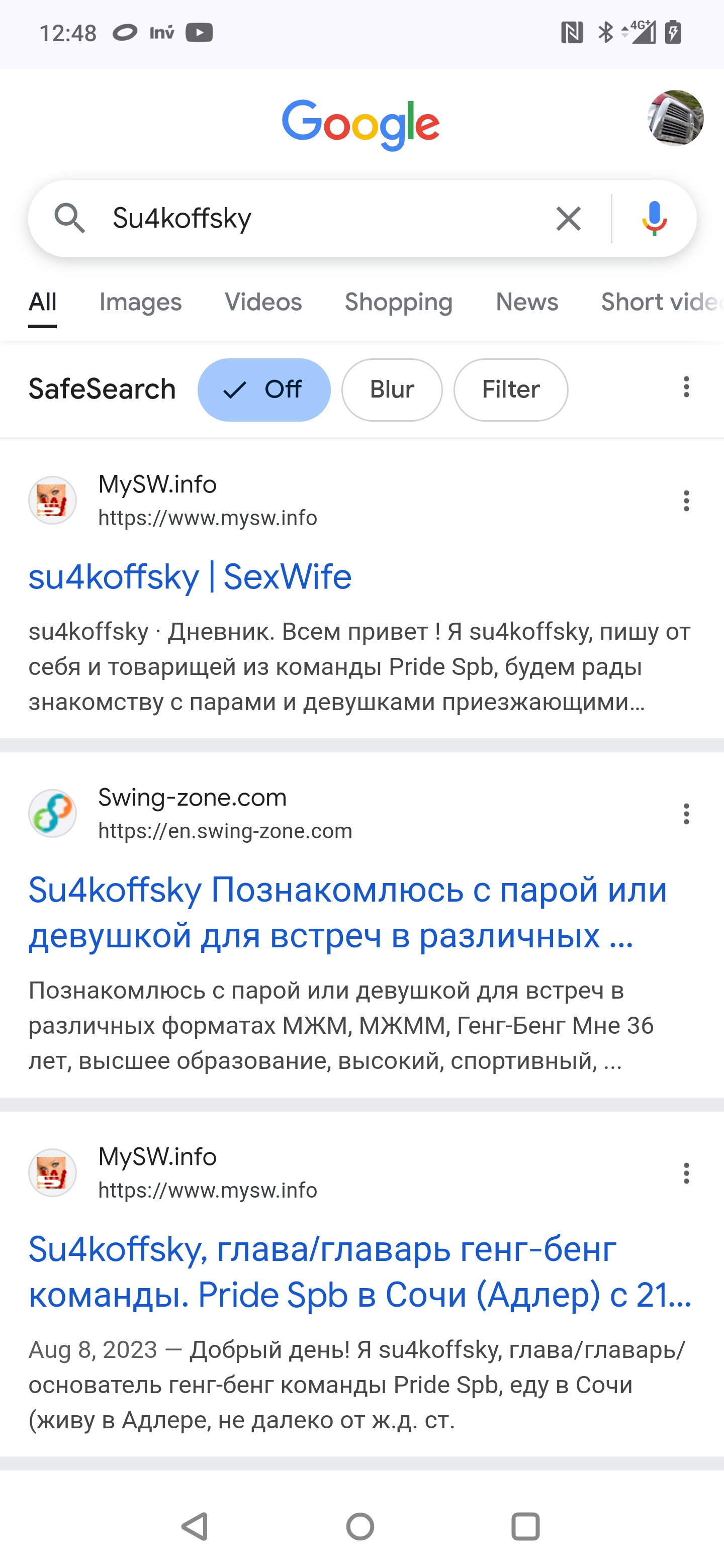The image size is (724, 1568).
Task: Select the Blur SafeSearch option
Action: 392,389
